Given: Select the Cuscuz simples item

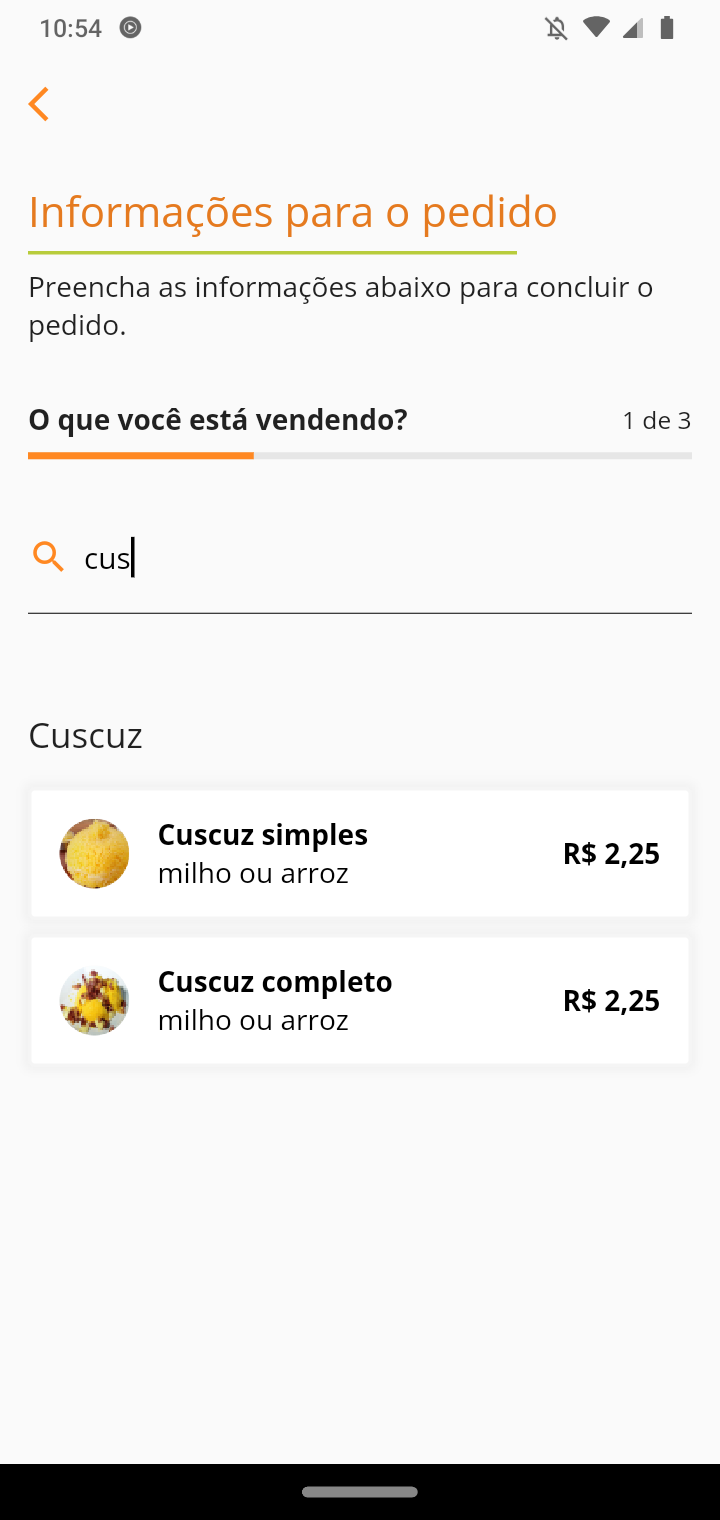Looking at the screenshot, I should tap(360, 854).
